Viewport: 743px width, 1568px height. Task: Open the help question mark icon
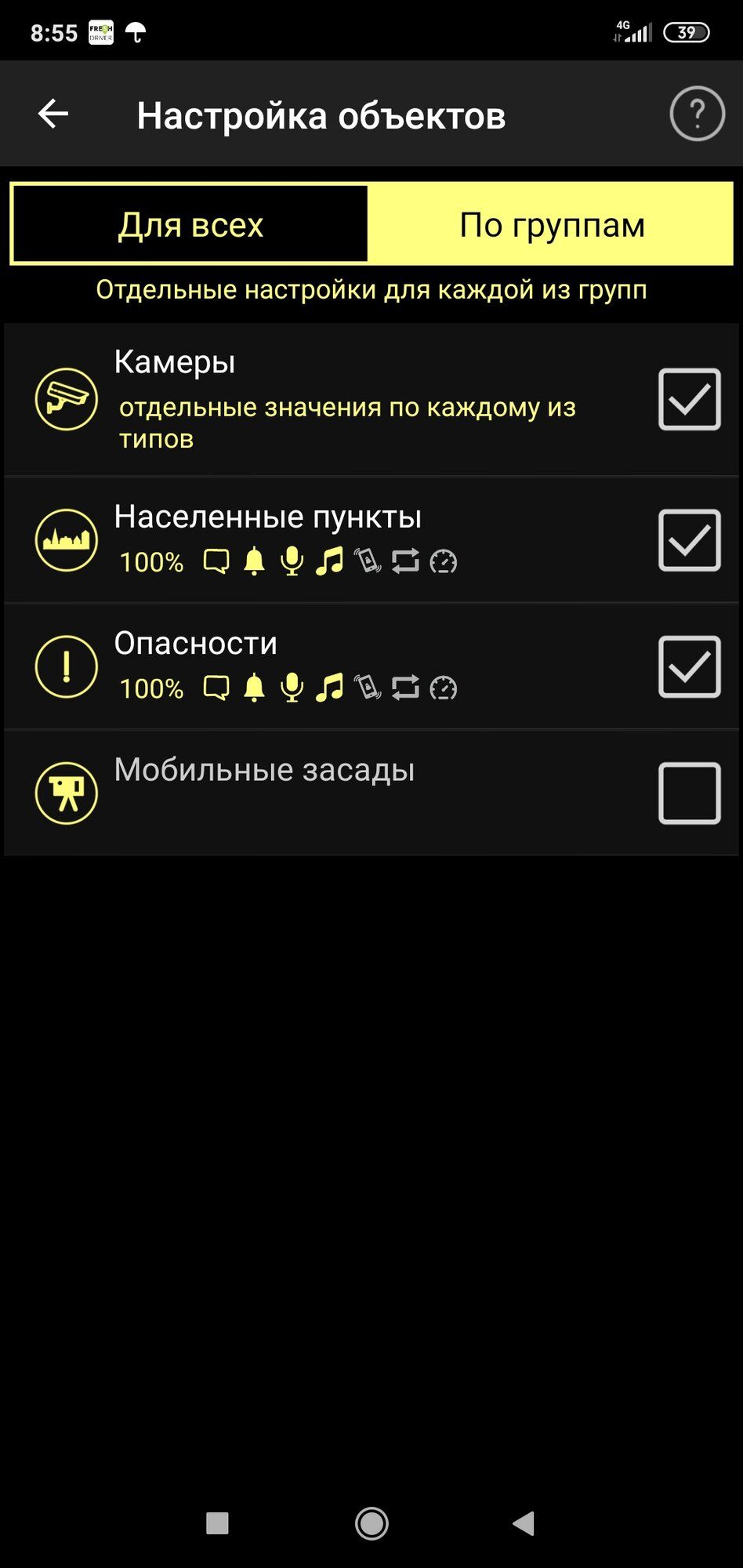(x=697, y=114)
